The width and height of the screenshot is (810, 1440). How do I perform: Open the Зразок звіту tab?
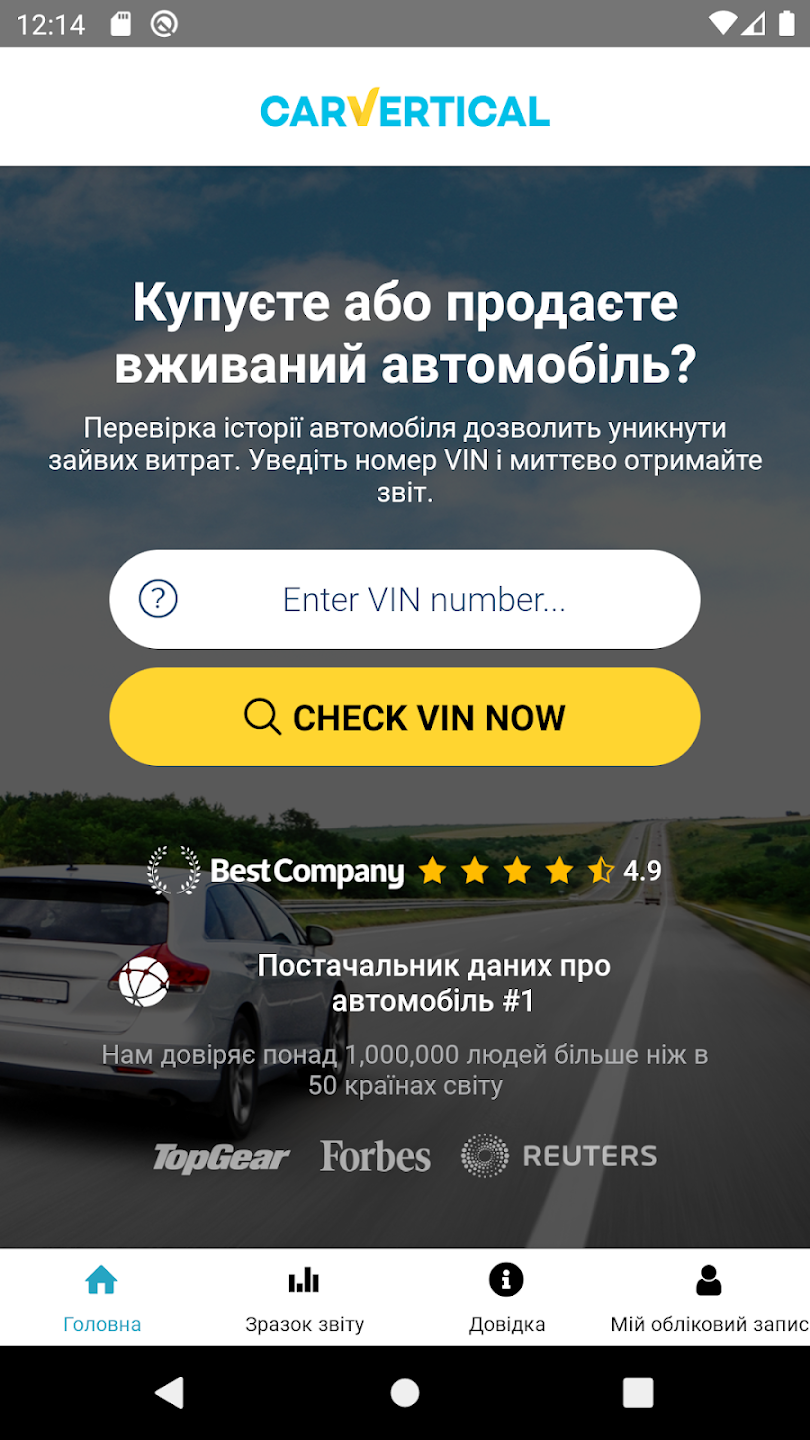click(x=304, y=1297)
